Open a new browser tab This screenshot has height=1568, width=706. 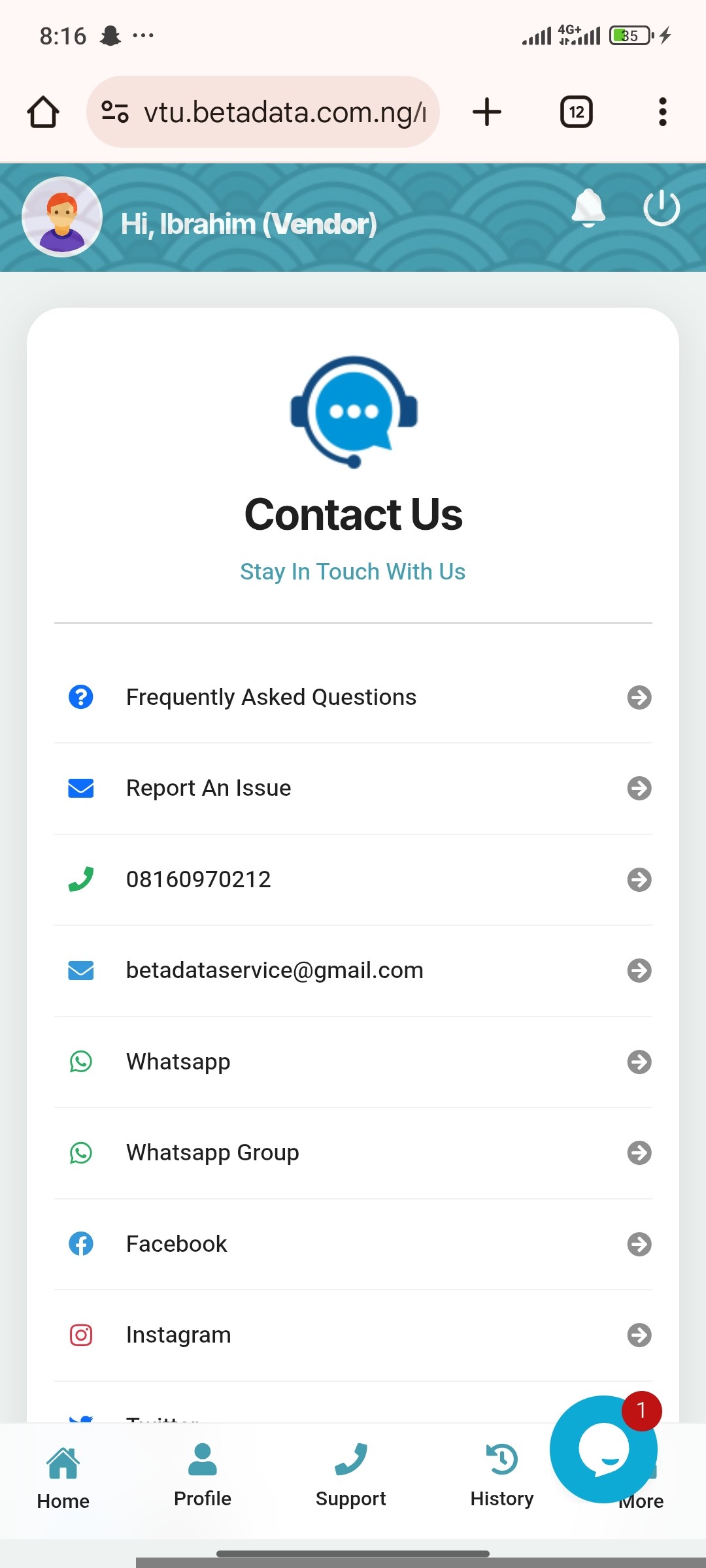(487, 112)
